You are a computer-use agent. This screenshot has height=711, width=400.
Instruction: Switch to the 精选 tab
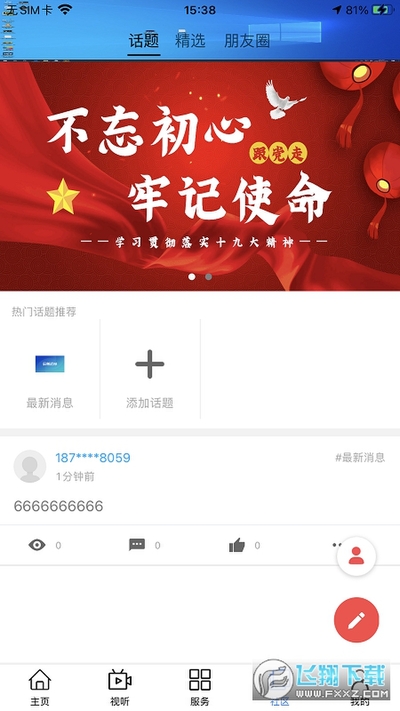pyautogui.click(x=190, y=41)
